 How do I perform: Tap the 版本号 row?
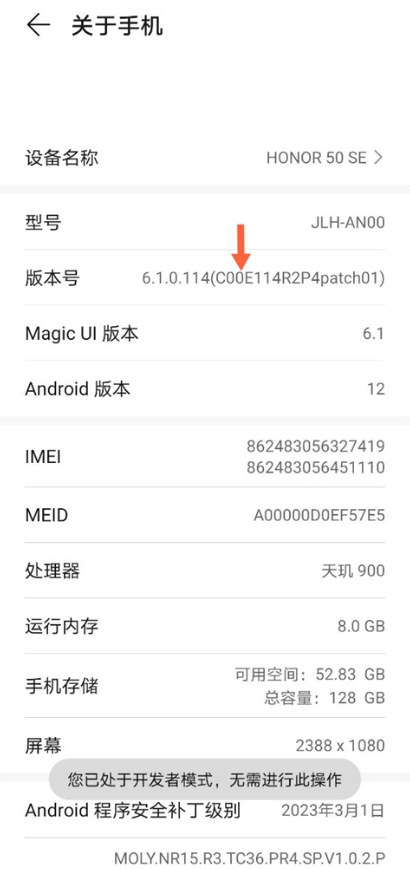pyautogui.click(x=205, y=278)
